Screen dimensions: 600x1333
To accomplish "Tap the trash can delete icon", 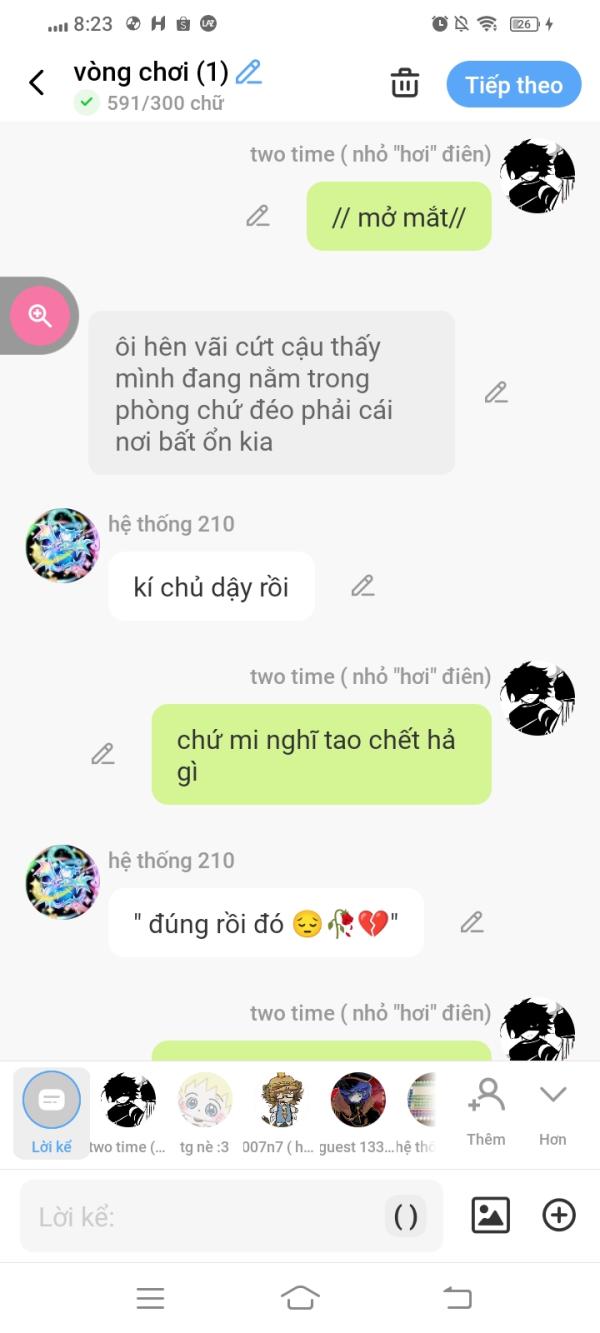I will pos(405,83).
